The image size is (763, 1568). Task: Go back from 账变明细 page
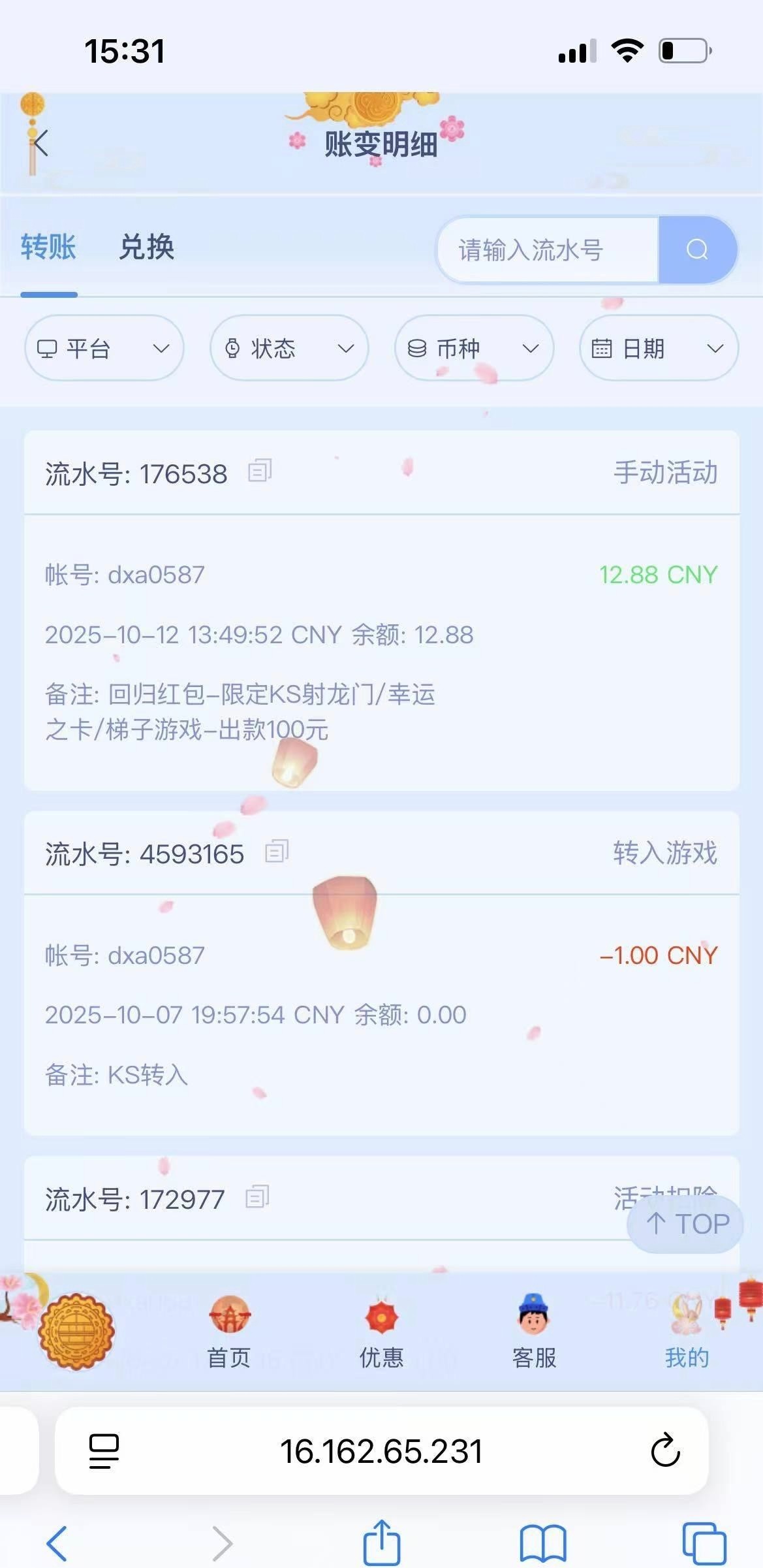coord(40,143)
